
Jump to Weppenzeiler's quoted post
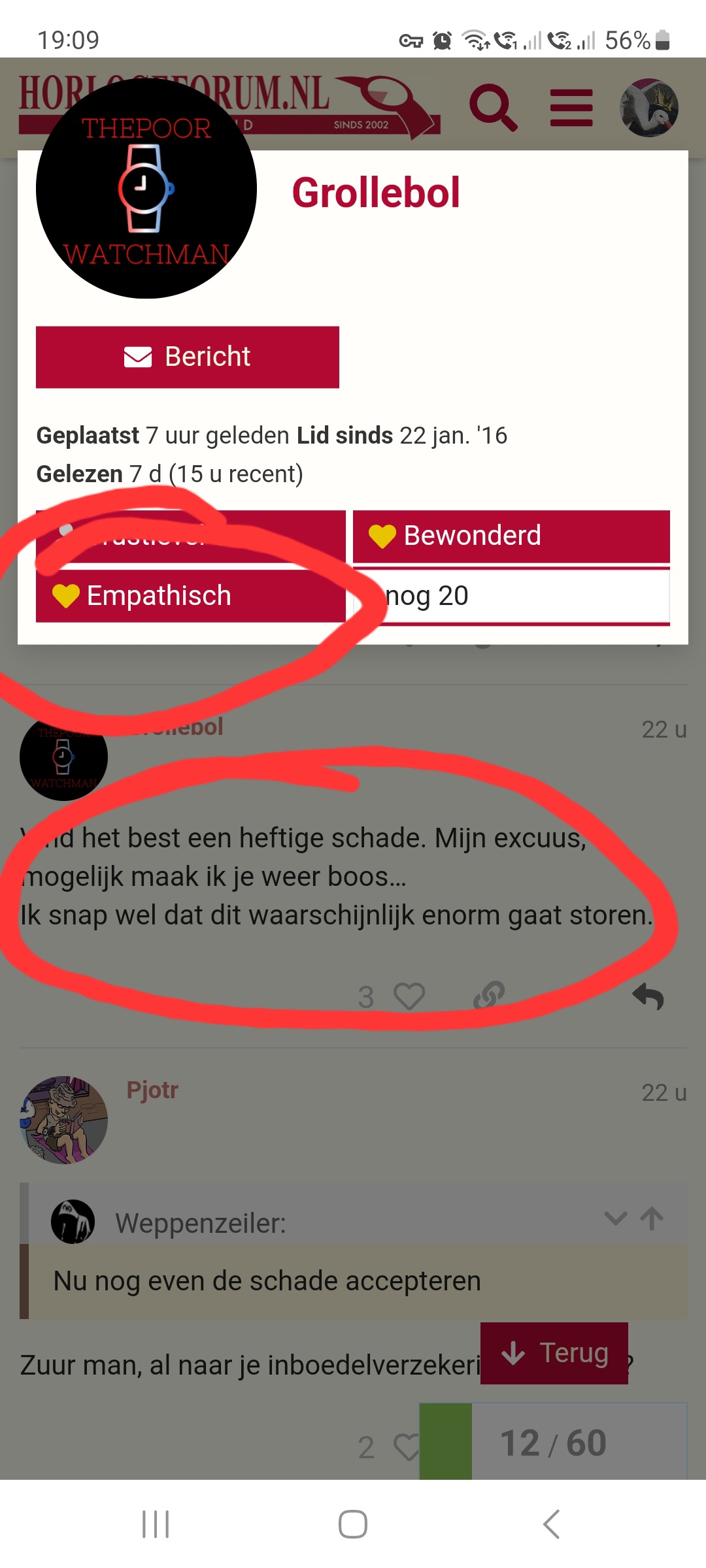pyautogui.click(x=652, y=1218)
